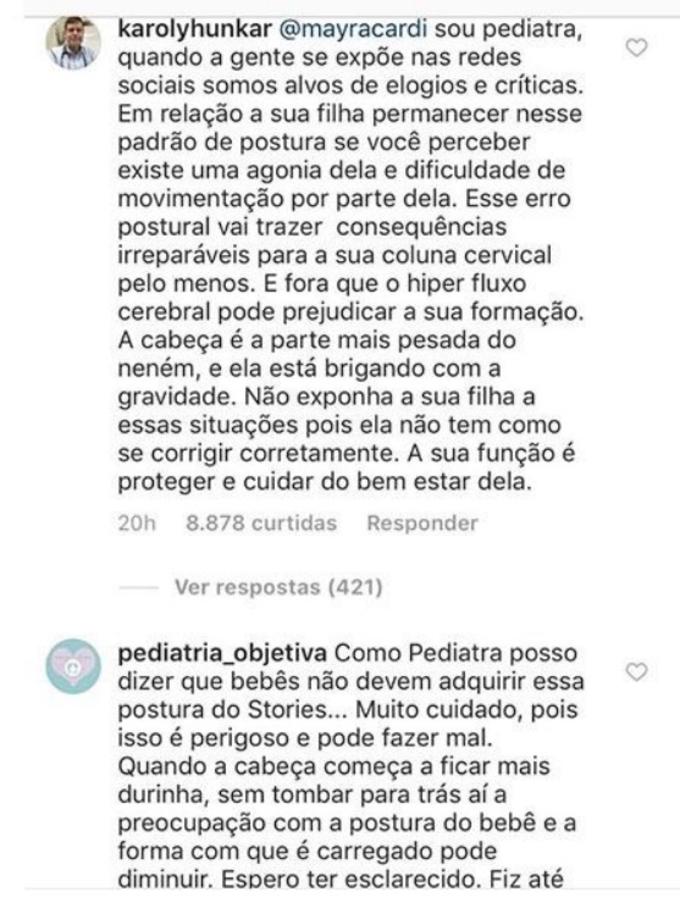Open the pediatria_objetiva username

click(221, 653)
